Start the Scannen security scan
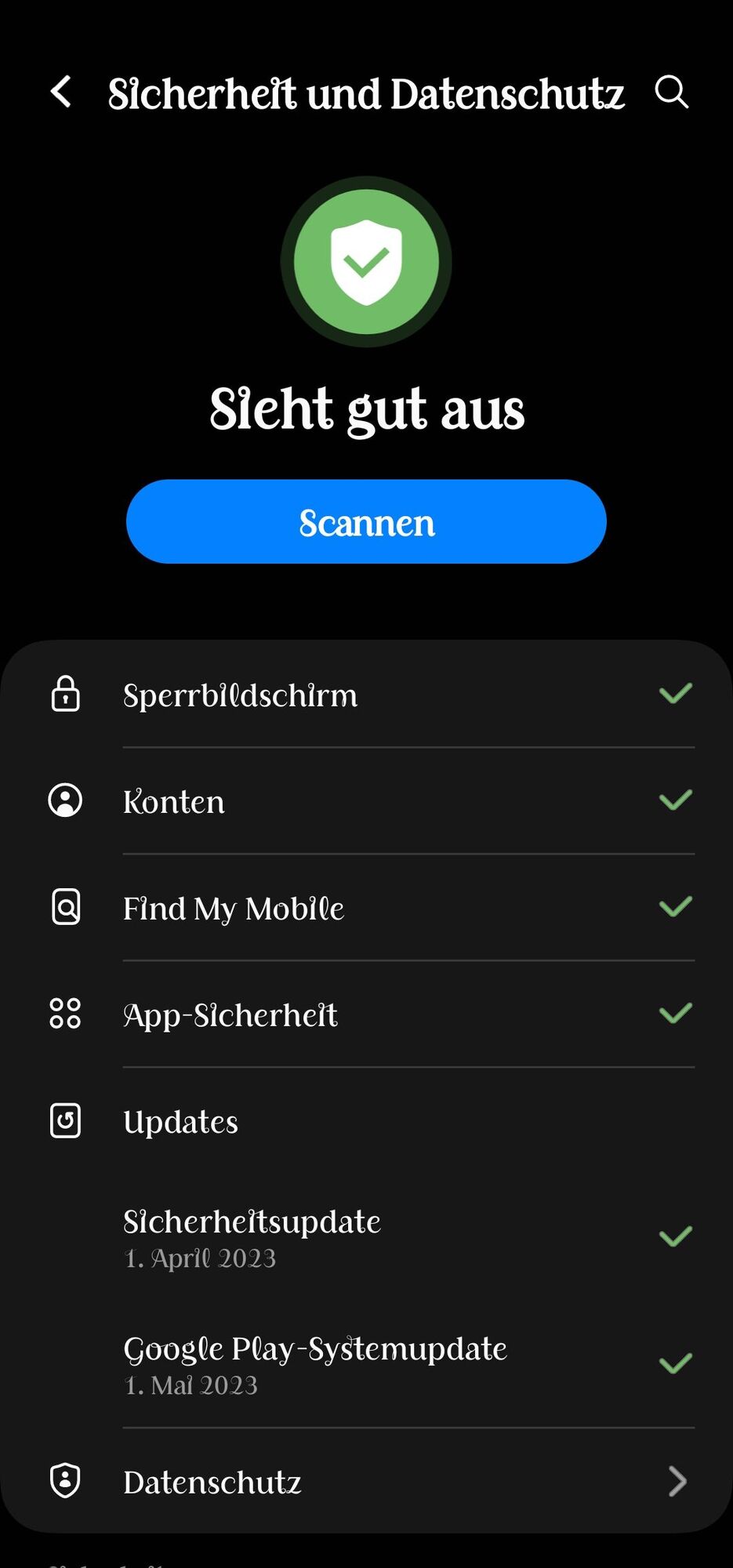The image size is (733, 1568). pos(366,522)
